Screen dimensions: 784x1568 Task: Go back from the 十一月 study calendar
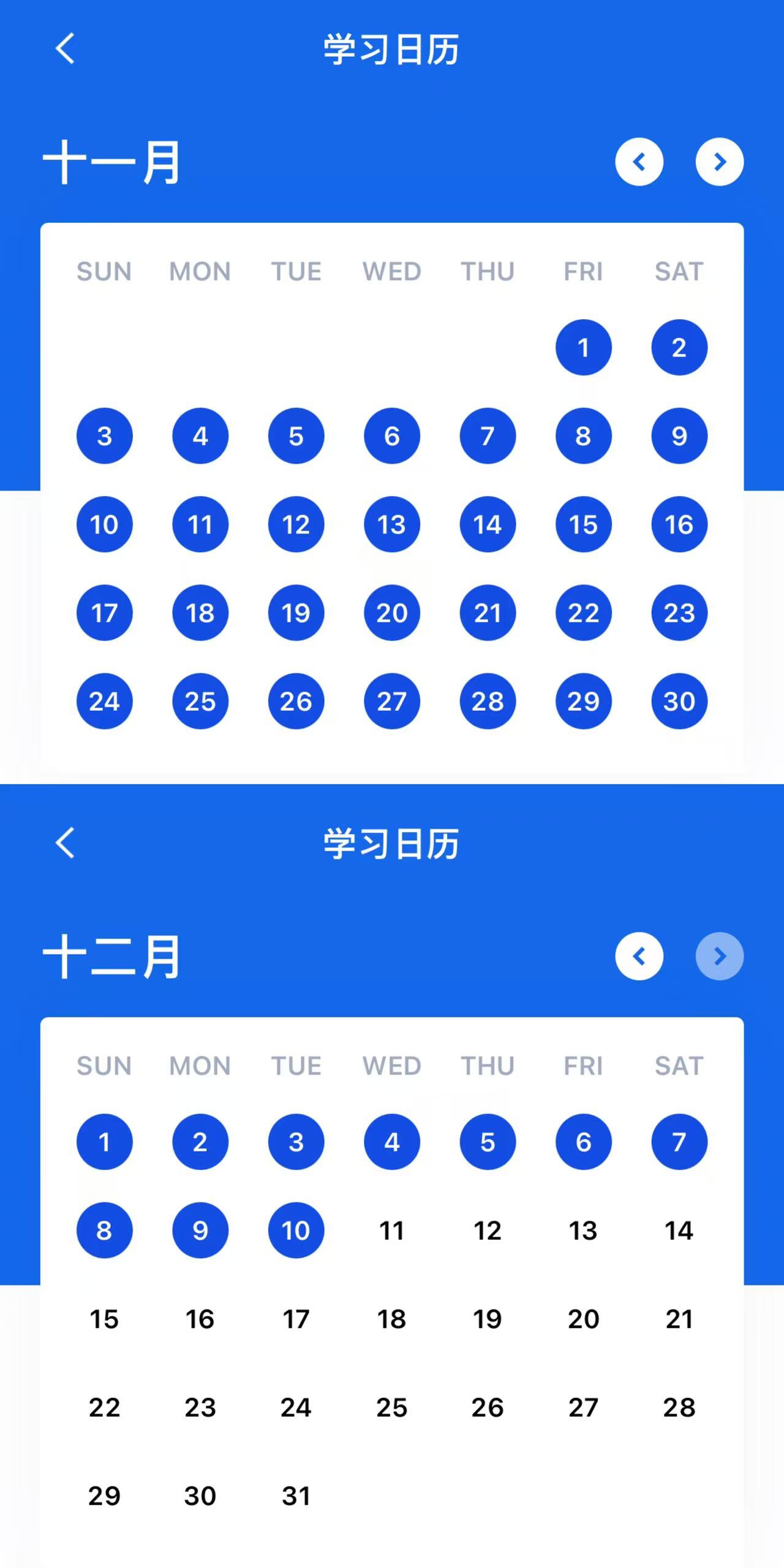65,48
